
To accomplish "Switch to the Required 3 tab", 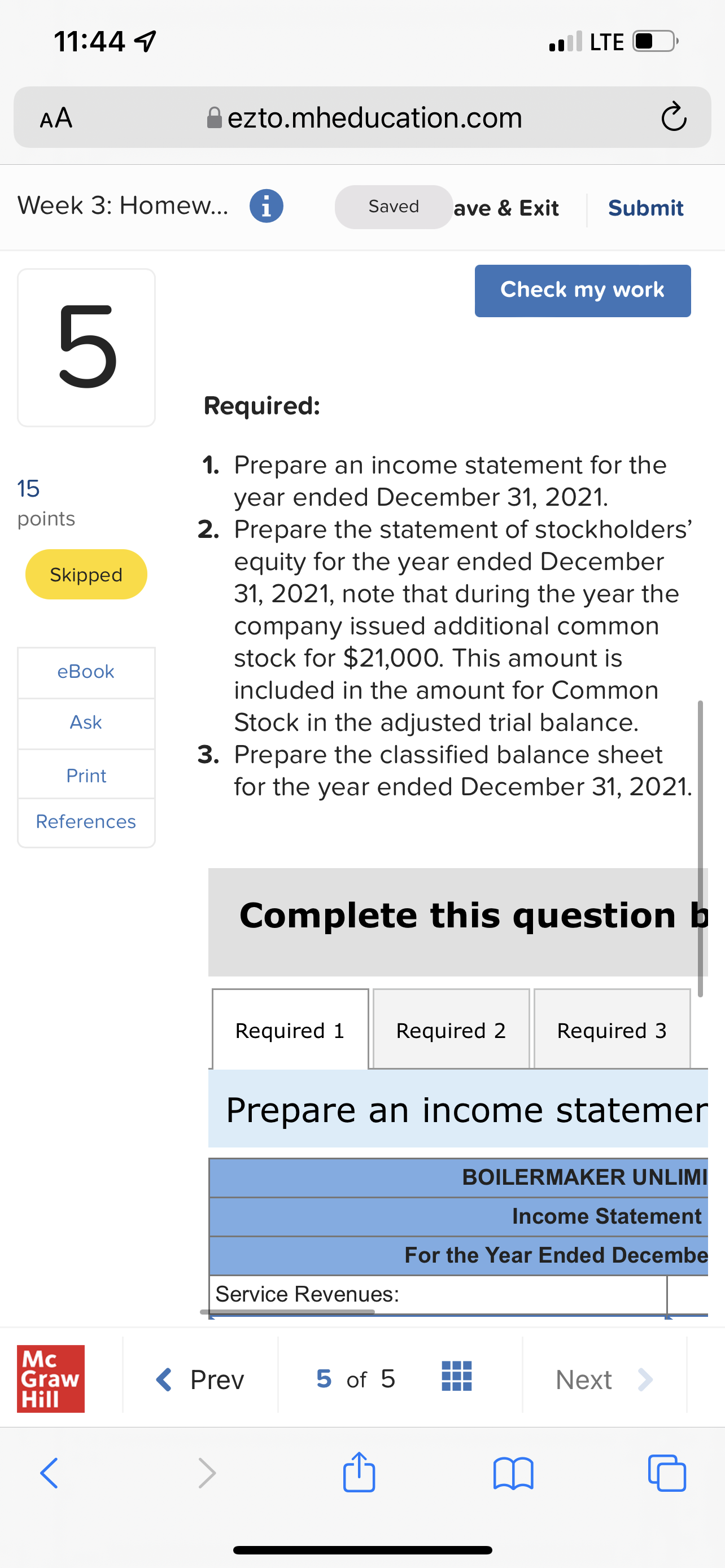I will (x=611, y=1030).
